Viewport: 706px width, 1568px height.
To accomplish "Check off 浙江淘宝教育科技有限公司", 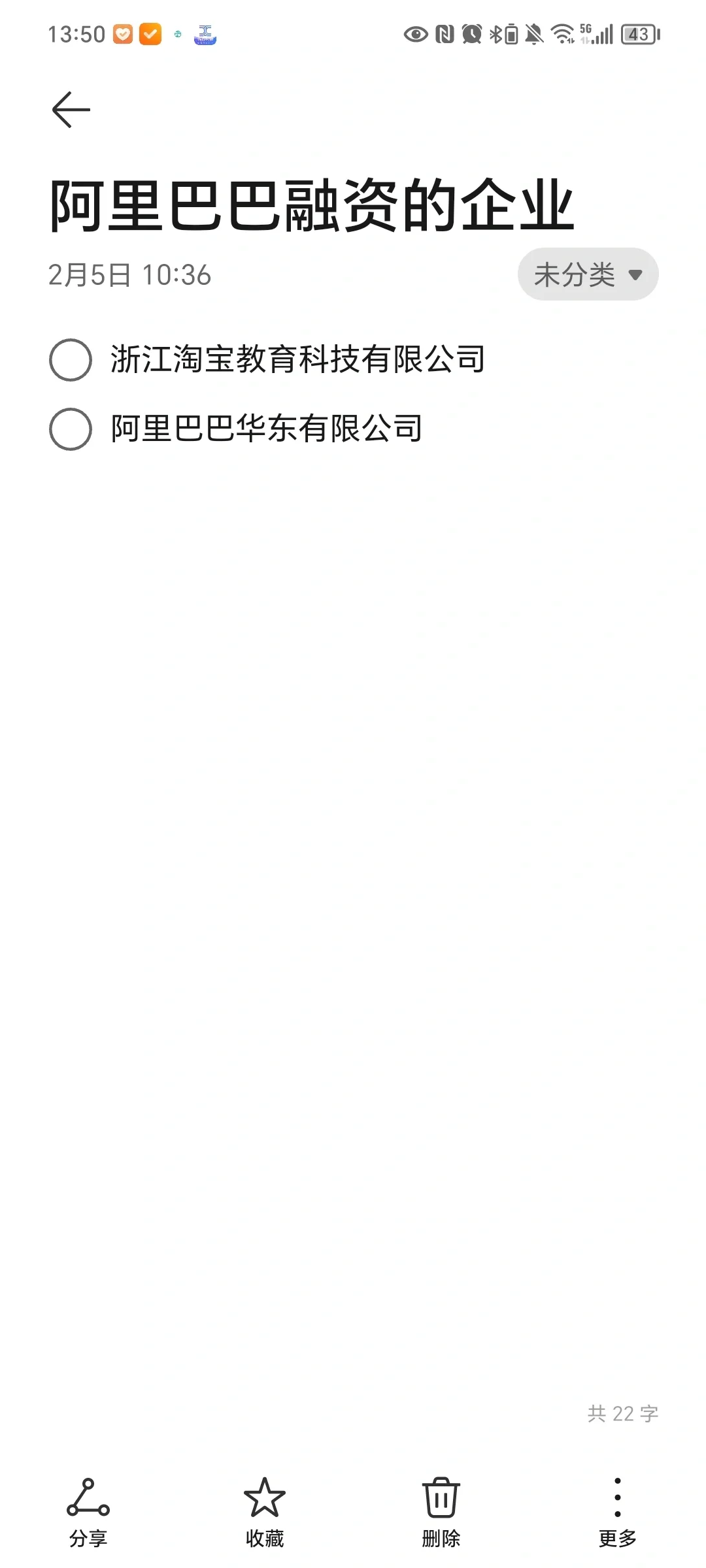I will (71, 359).
